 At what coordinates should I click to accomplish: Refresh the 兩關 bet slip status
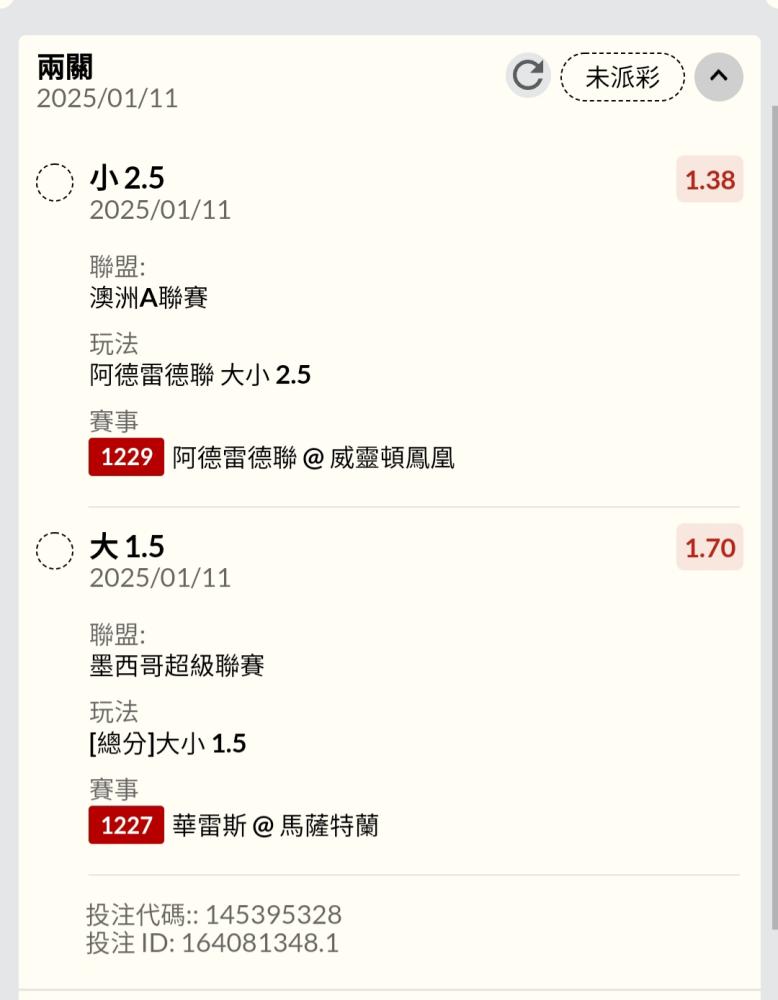pos(528,76)
